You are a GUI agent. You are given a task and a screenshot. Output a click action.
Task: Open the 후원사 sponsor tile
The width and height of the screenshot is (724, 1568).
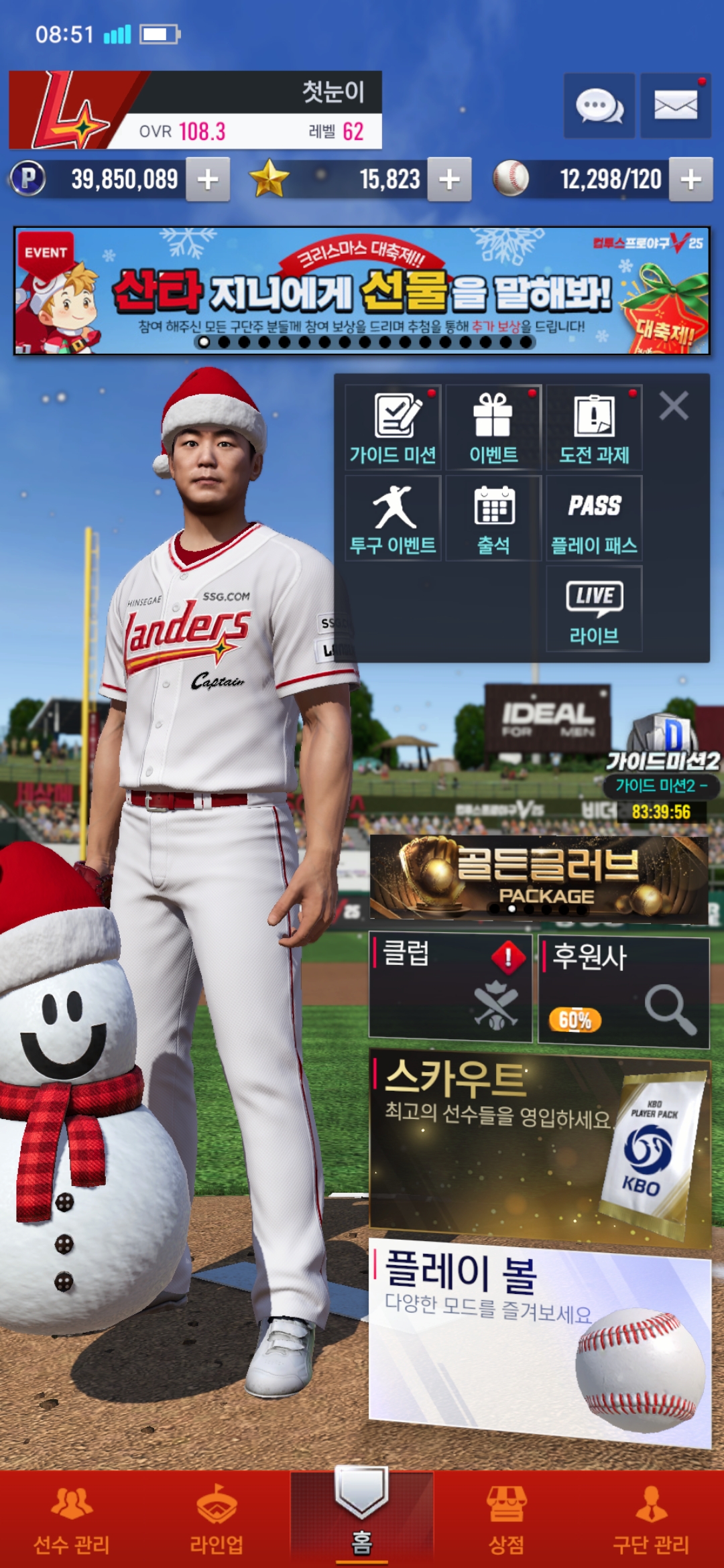point(623,992)
